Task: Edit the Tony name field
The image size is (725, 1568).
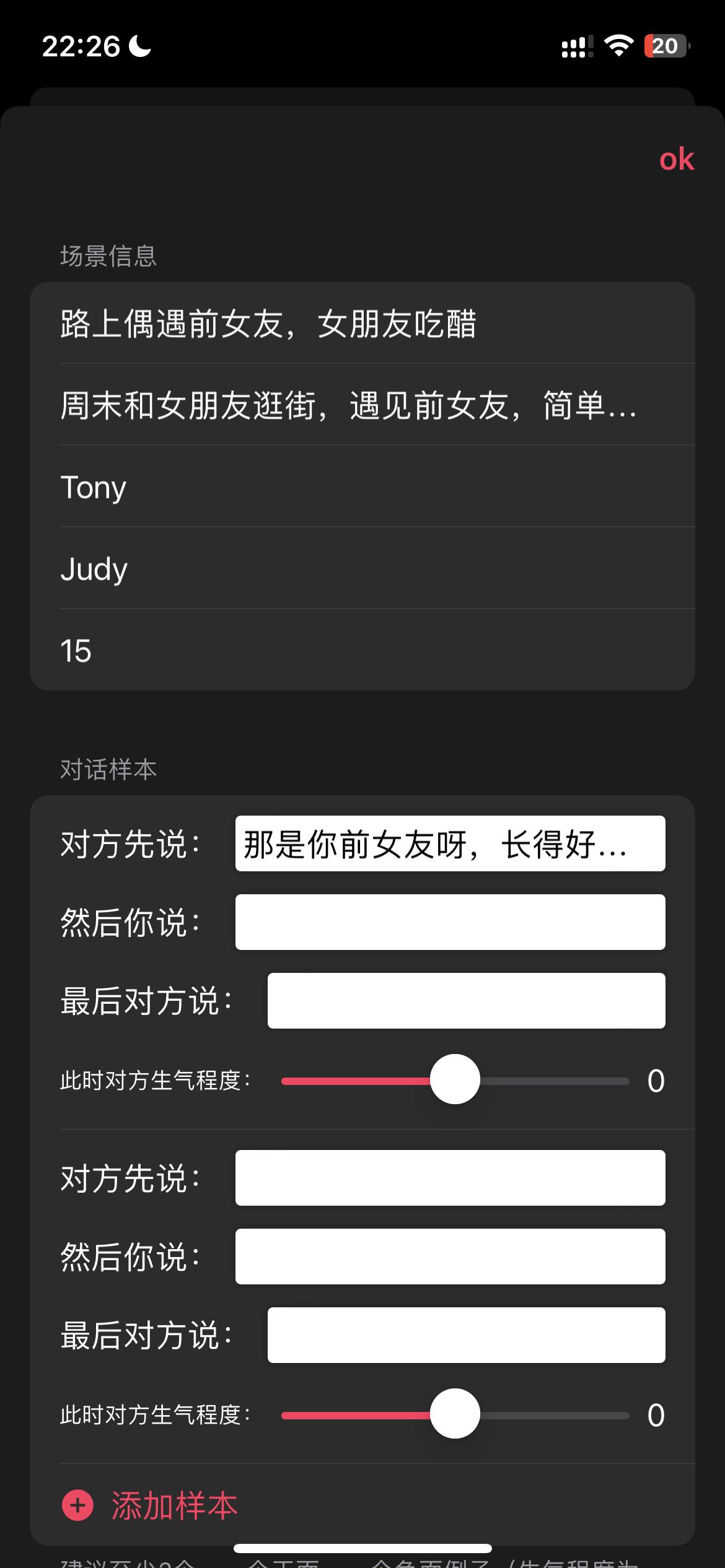Action: tap(362, 487)
